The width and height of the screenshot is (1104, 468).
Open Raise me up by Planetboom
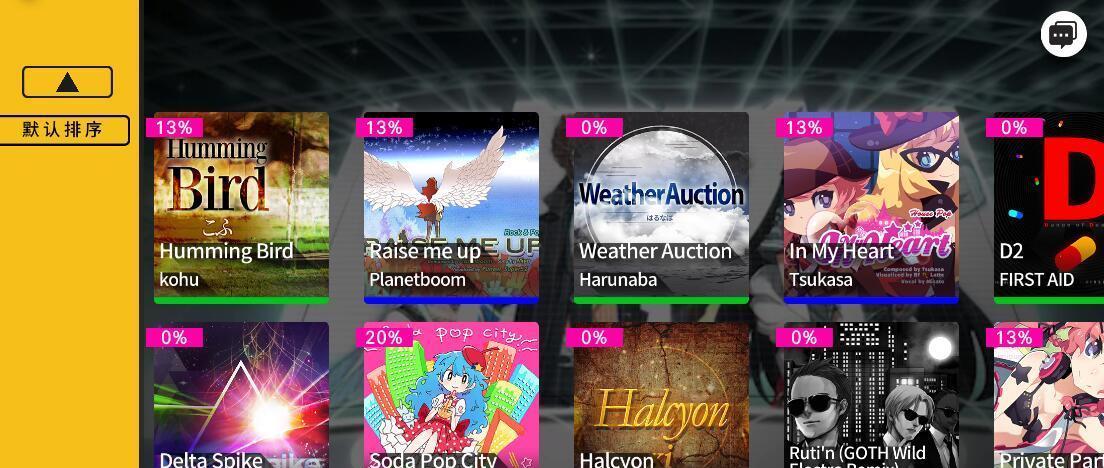point(451,206)
